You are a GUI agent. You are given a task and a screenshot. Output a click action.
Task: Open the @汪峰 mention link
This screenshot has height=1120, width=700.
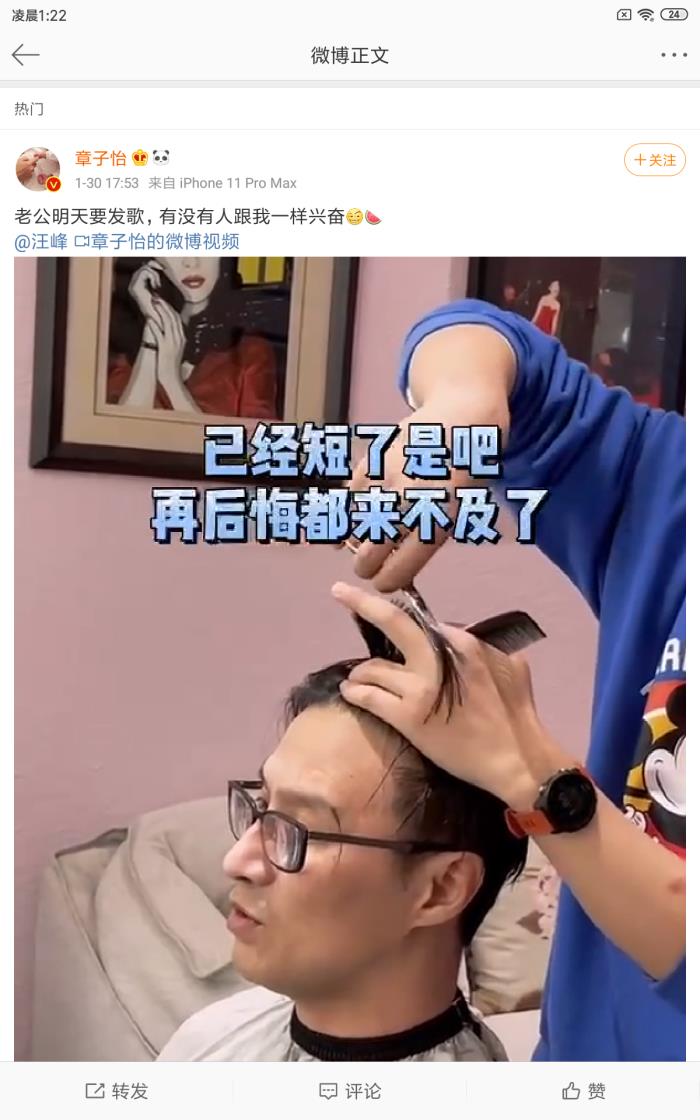pyautogui.click(x=41, y=241)
